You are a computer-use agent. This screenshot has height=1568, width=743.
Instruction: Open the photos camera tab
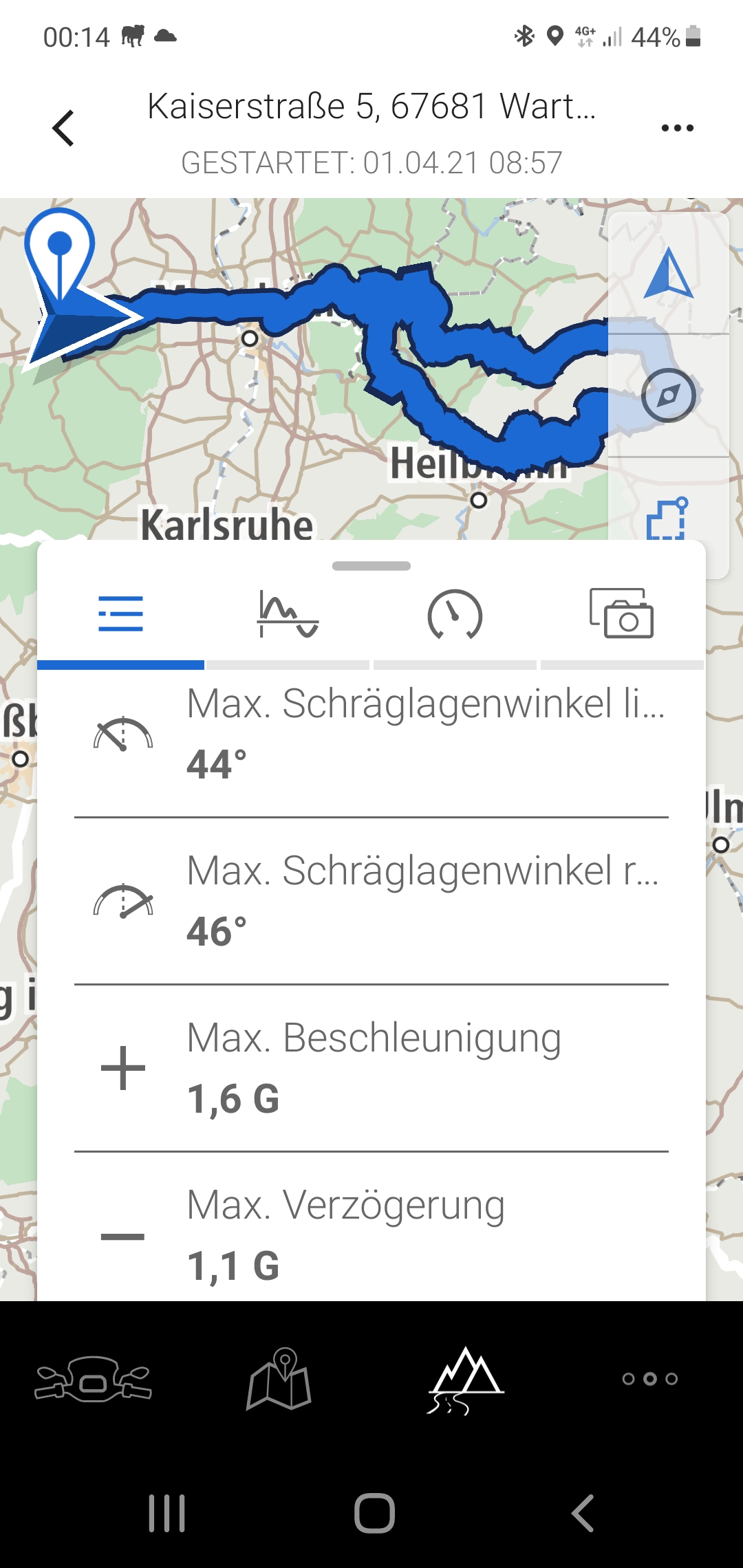622,614
